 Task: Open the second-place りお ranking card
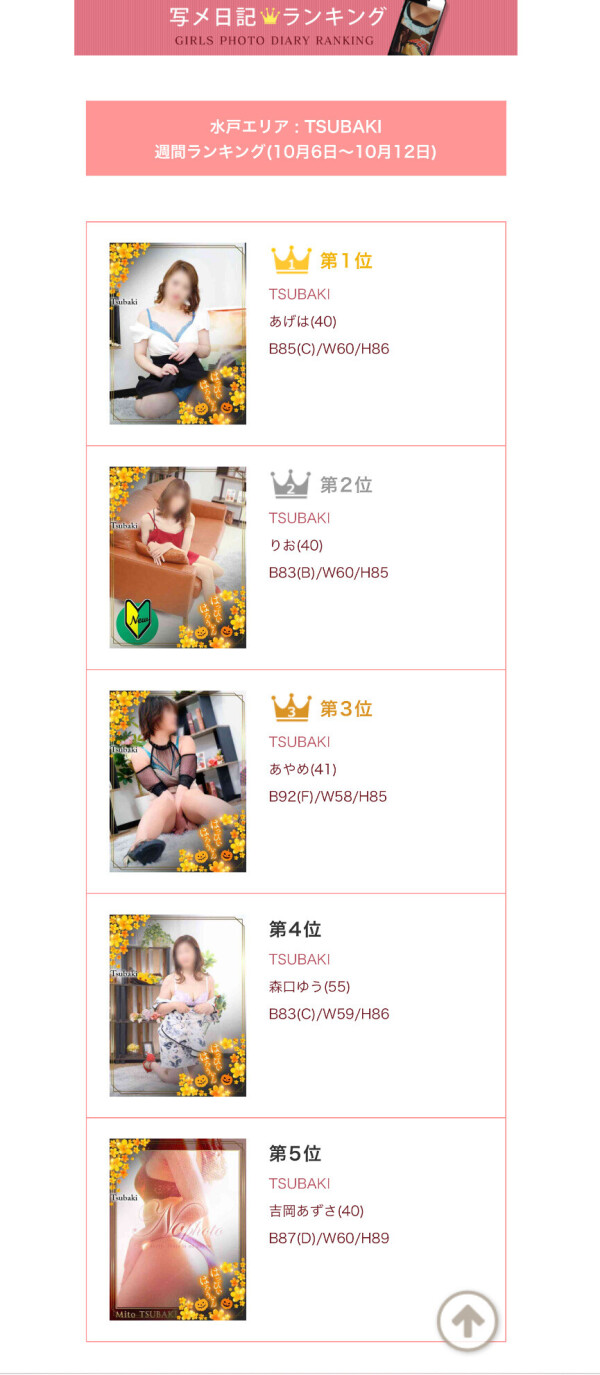point(296,558)
